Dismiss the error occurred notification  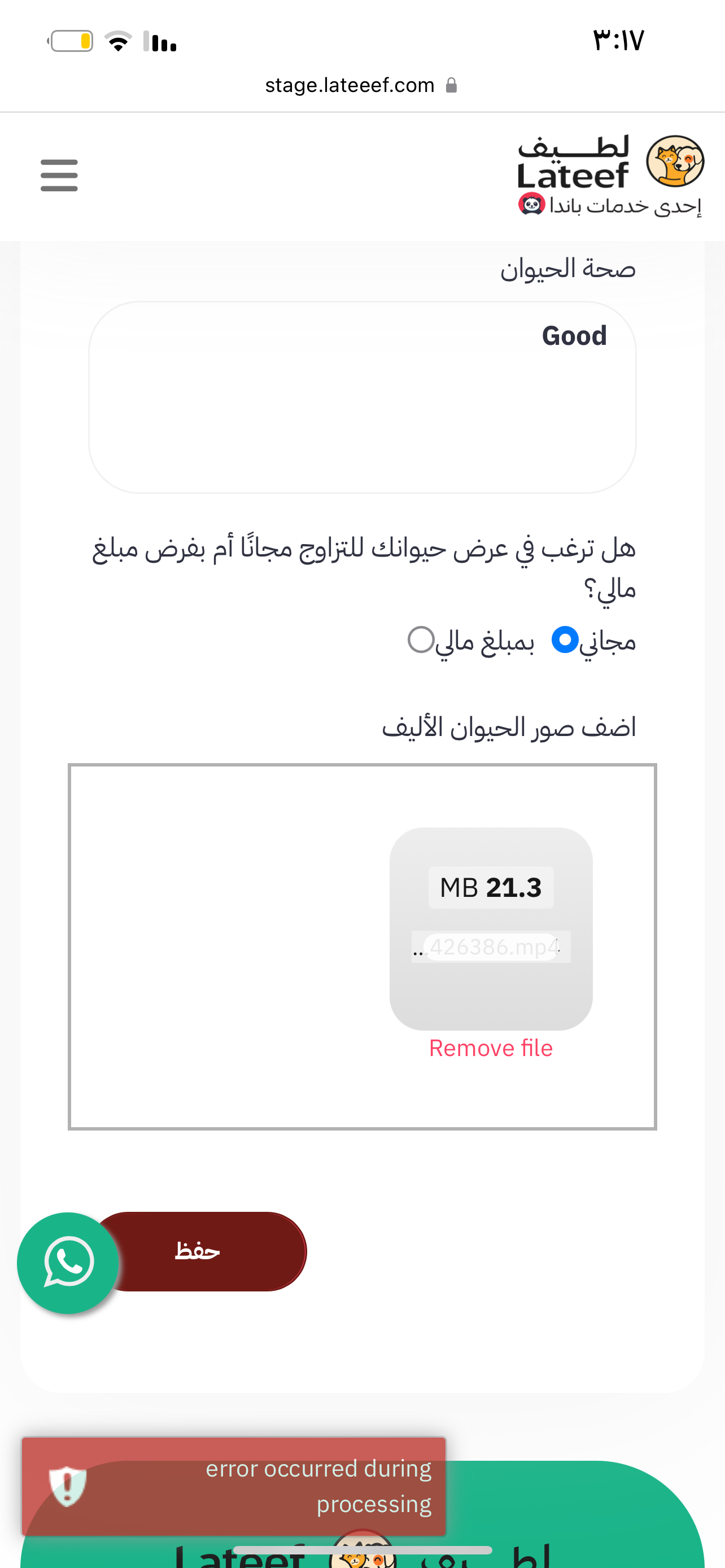tap(234, 1486)
